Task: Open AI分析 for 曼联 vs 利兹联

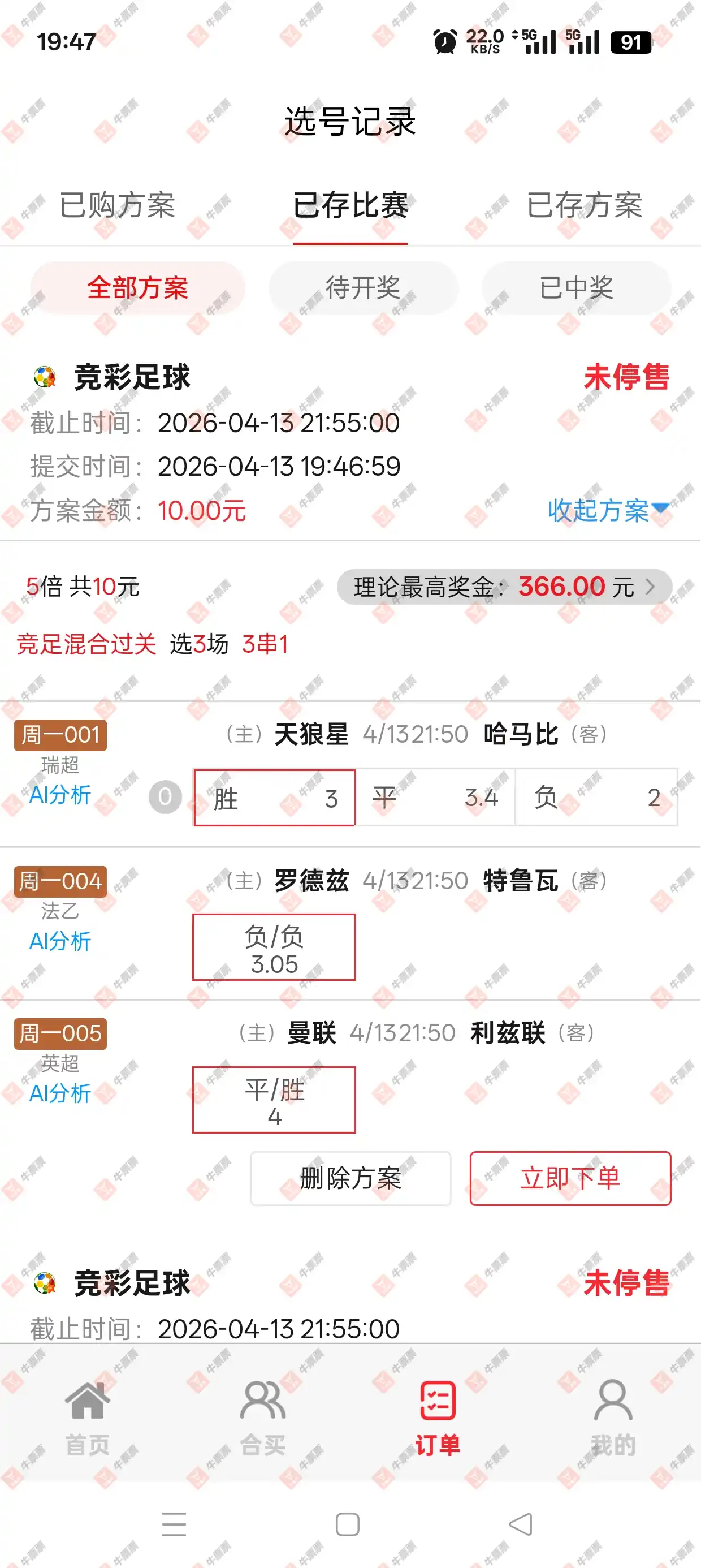Action: 59,1093
